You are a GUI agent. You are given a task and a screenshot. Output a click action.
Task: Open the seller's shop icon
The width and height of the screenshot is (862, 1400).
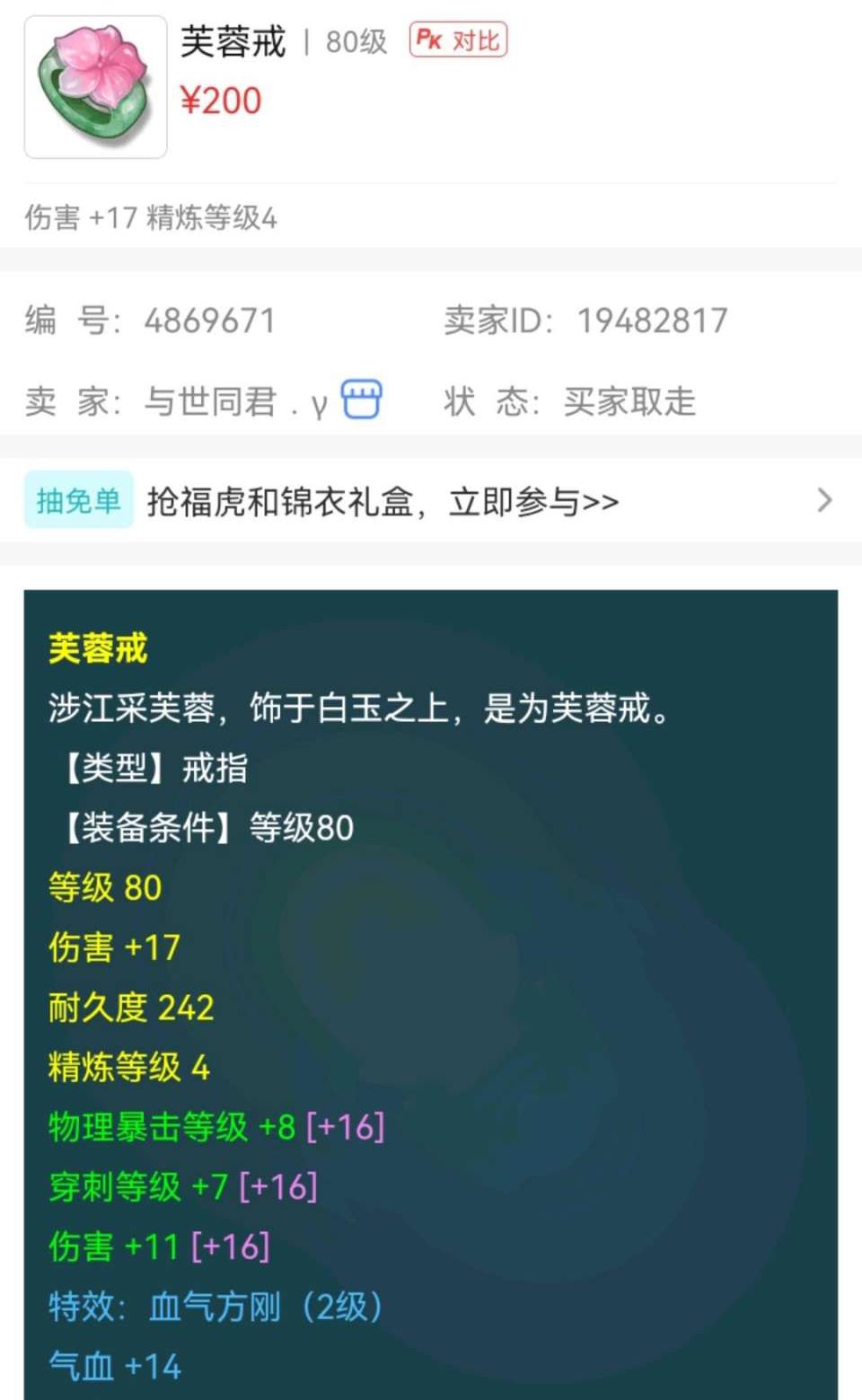361,400
